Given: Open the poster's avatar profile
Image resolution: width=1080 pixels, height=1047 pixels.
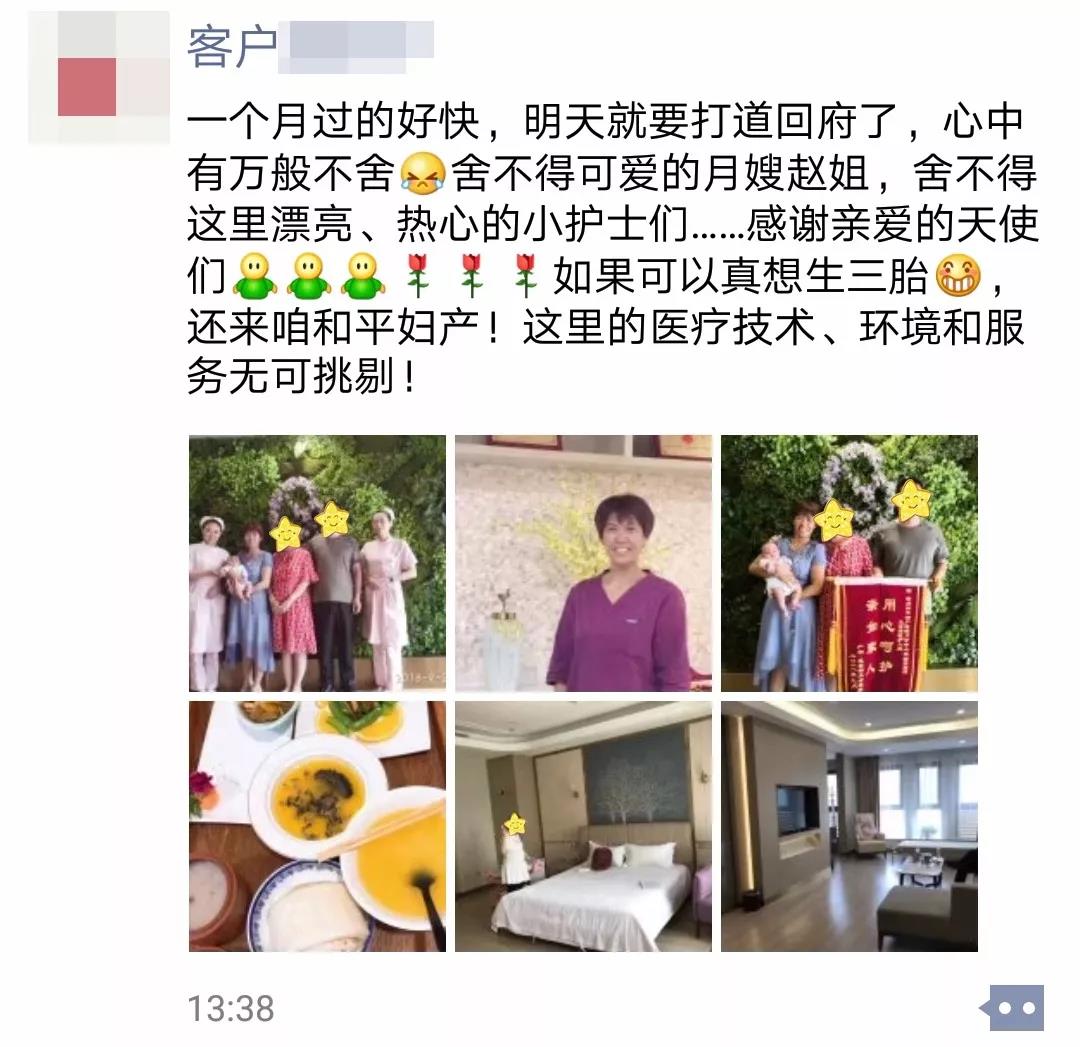Looking at the screenshot, I should click(98, 78).
